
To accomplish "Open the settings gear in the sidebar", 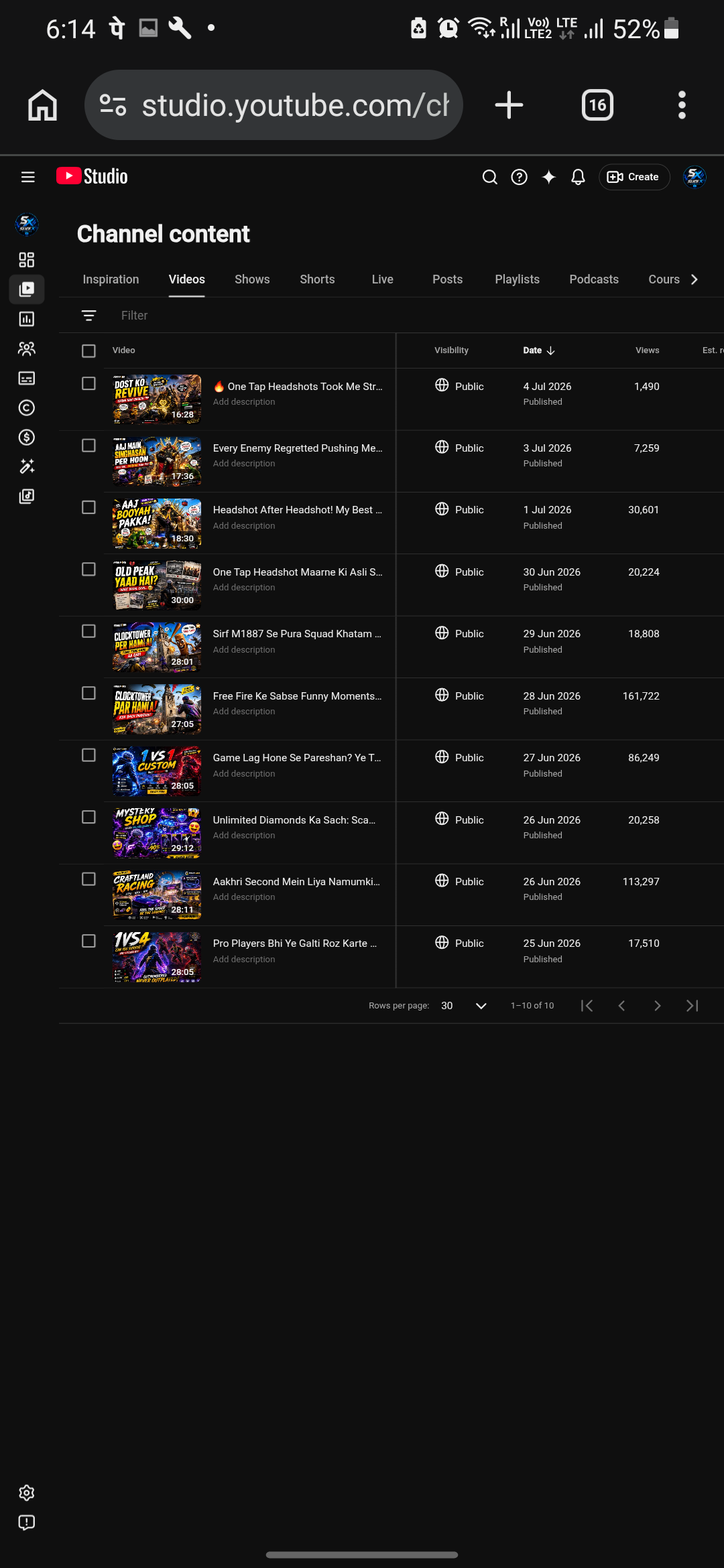I will click(27, 1493).
